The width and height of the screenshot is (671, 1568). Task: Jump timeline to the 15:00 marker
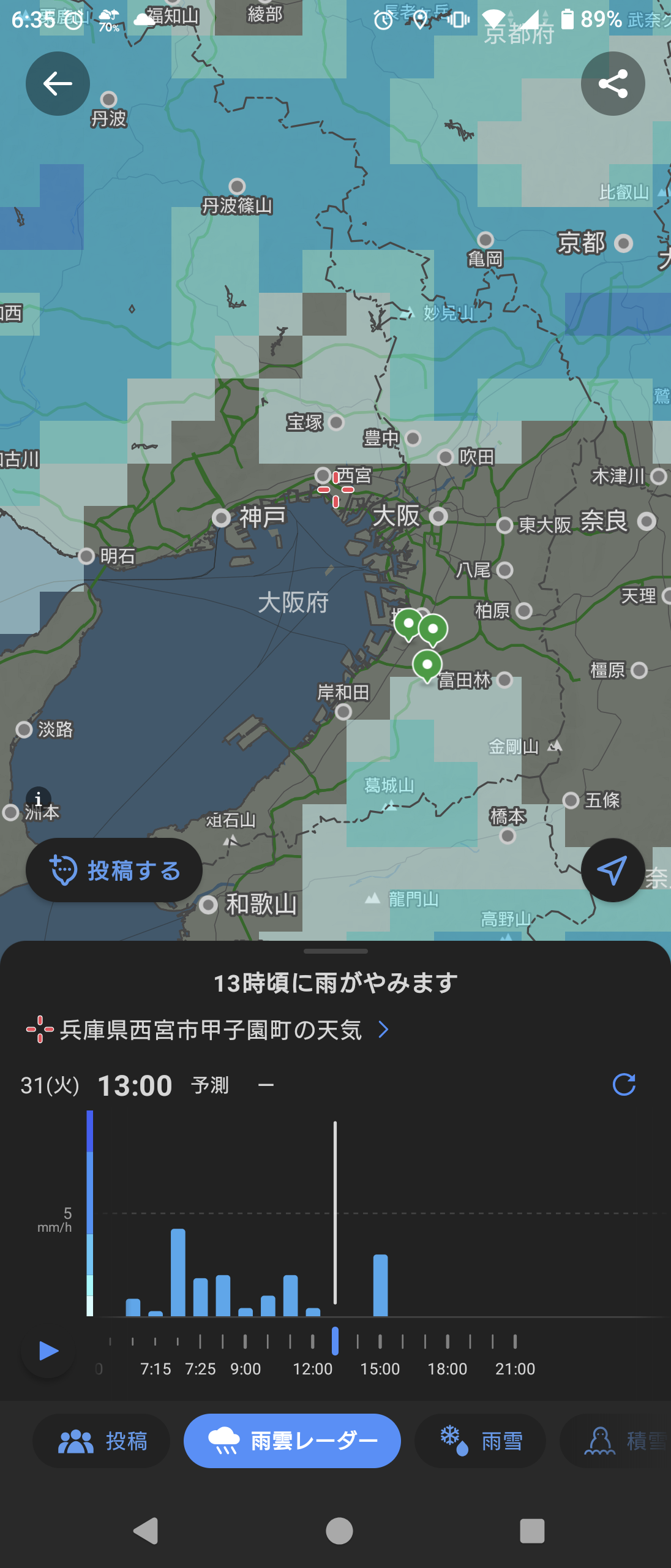click(380, 1342)
